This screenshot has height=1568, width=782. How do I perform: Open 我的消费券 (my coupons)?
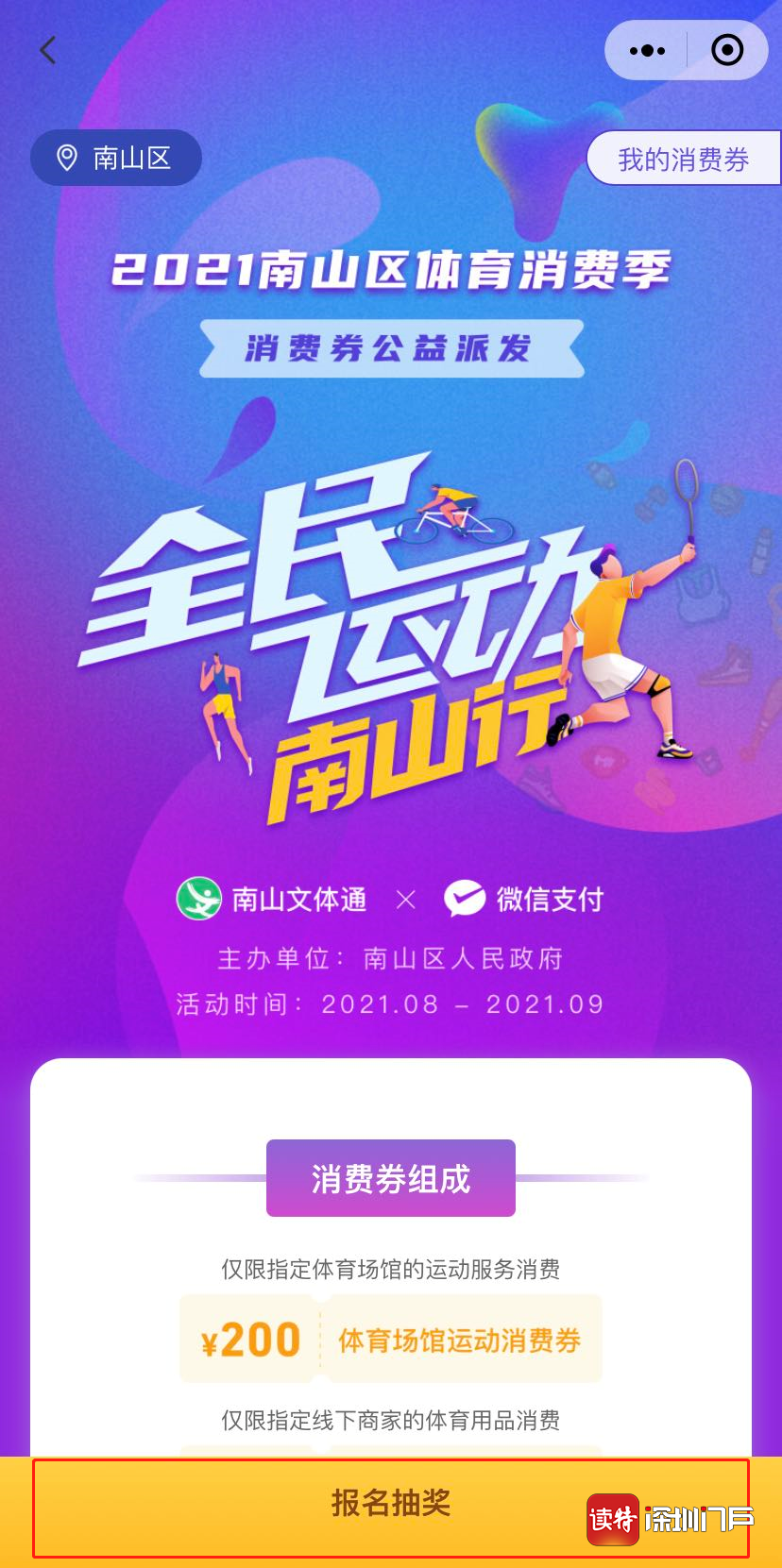pos(683,159)
